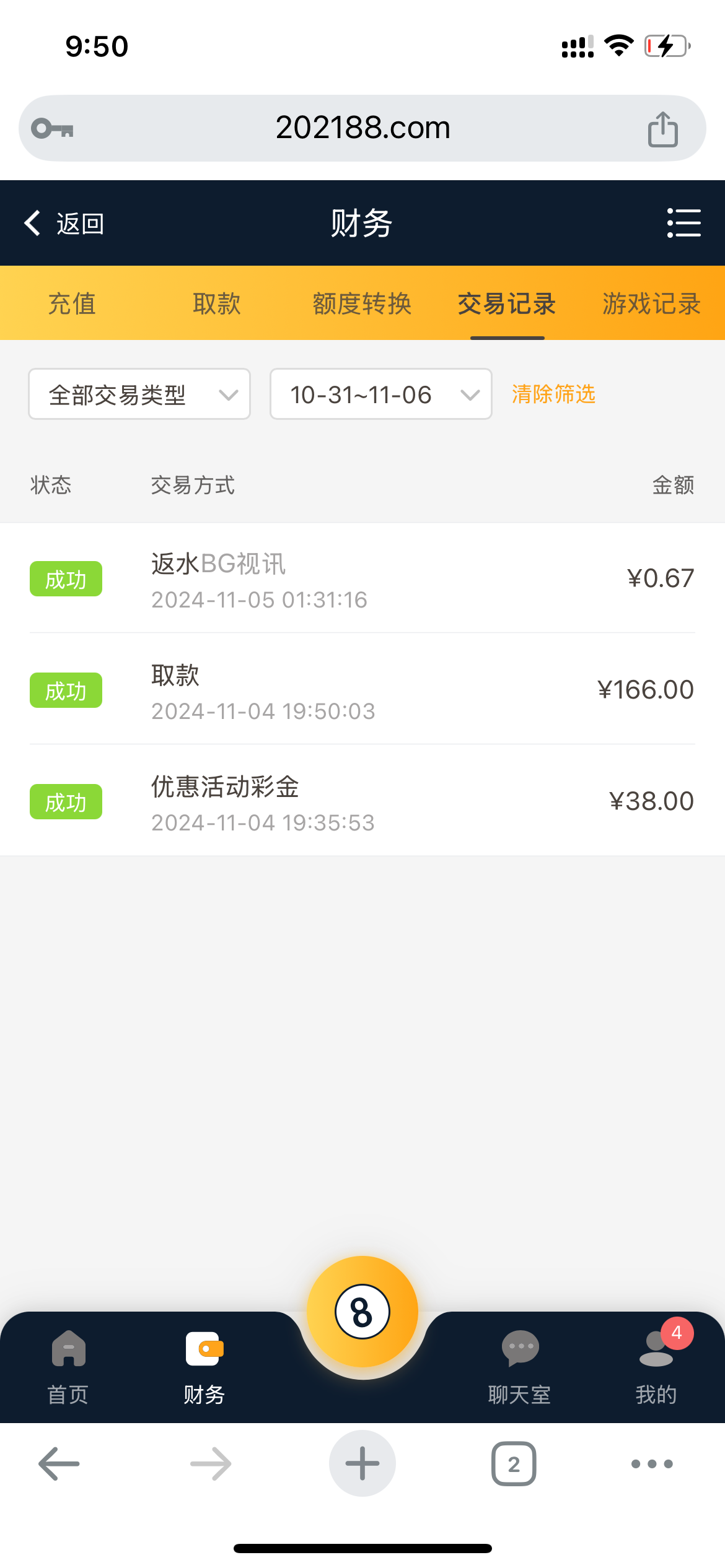Open the list menu icon in header
725x1568 pixels.
pyautogui.click(x=683, y=223)
